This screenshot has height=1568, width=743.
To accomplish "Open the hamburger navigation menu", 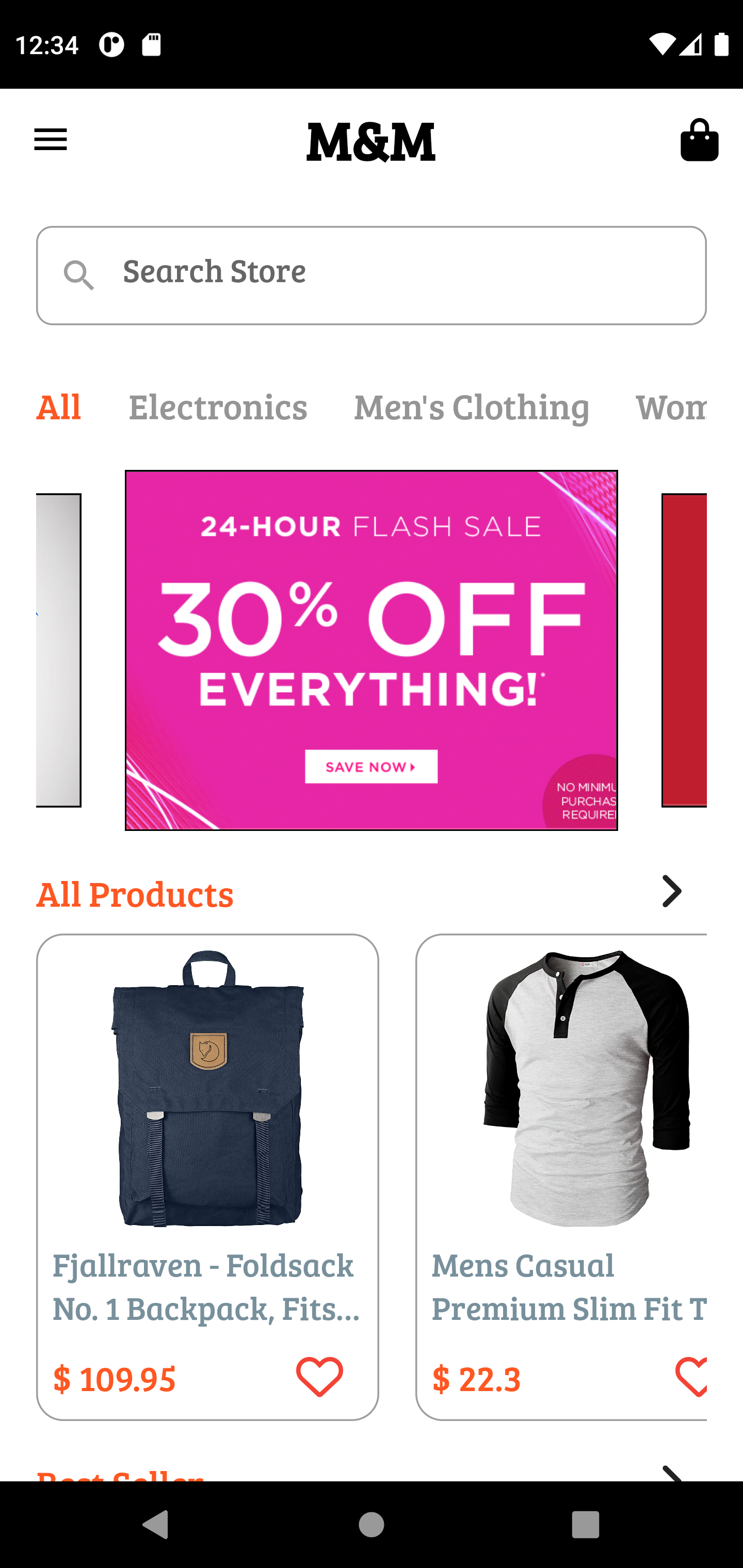I will pos(50,139).
